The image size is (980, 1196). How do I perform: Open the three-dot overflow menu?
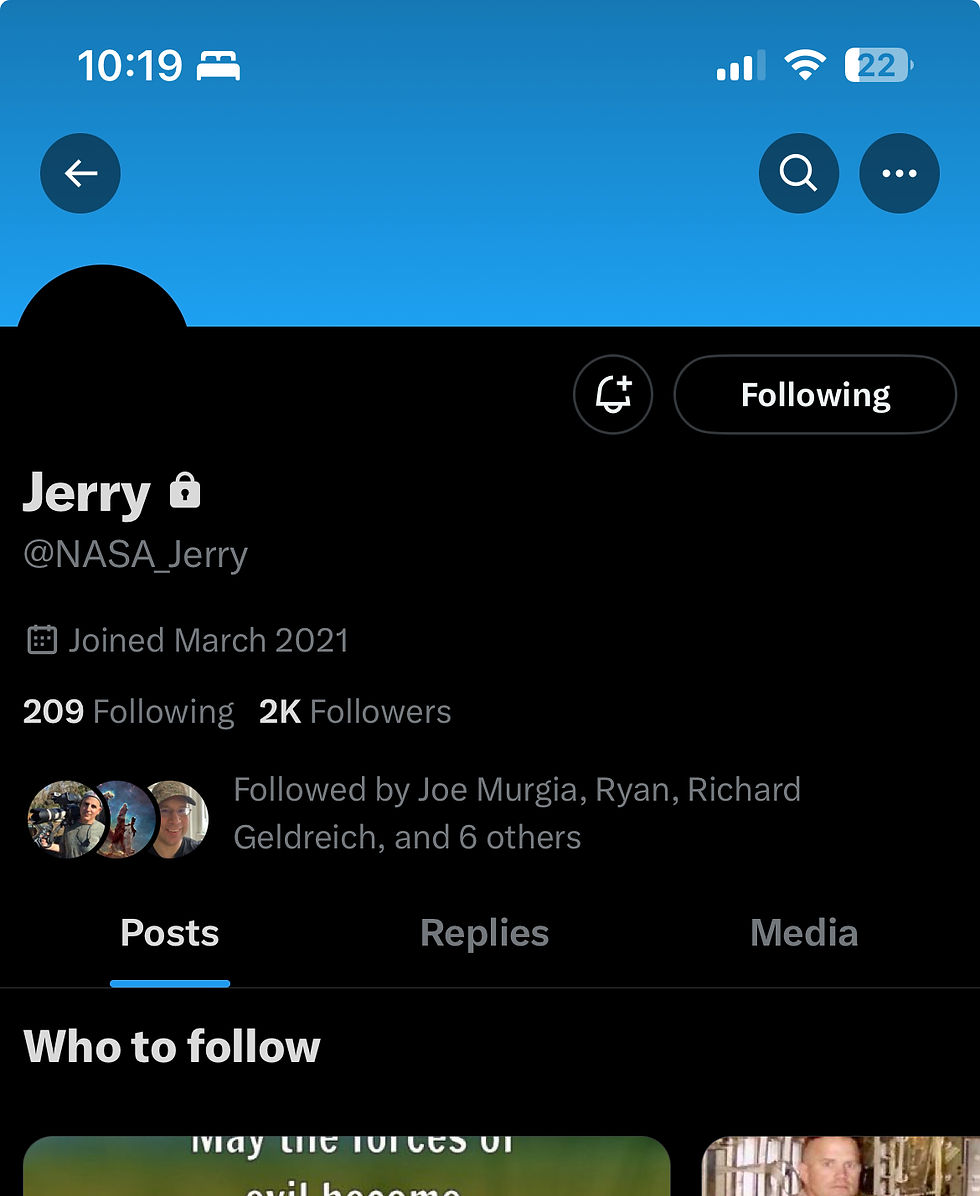tap(899, 173)
